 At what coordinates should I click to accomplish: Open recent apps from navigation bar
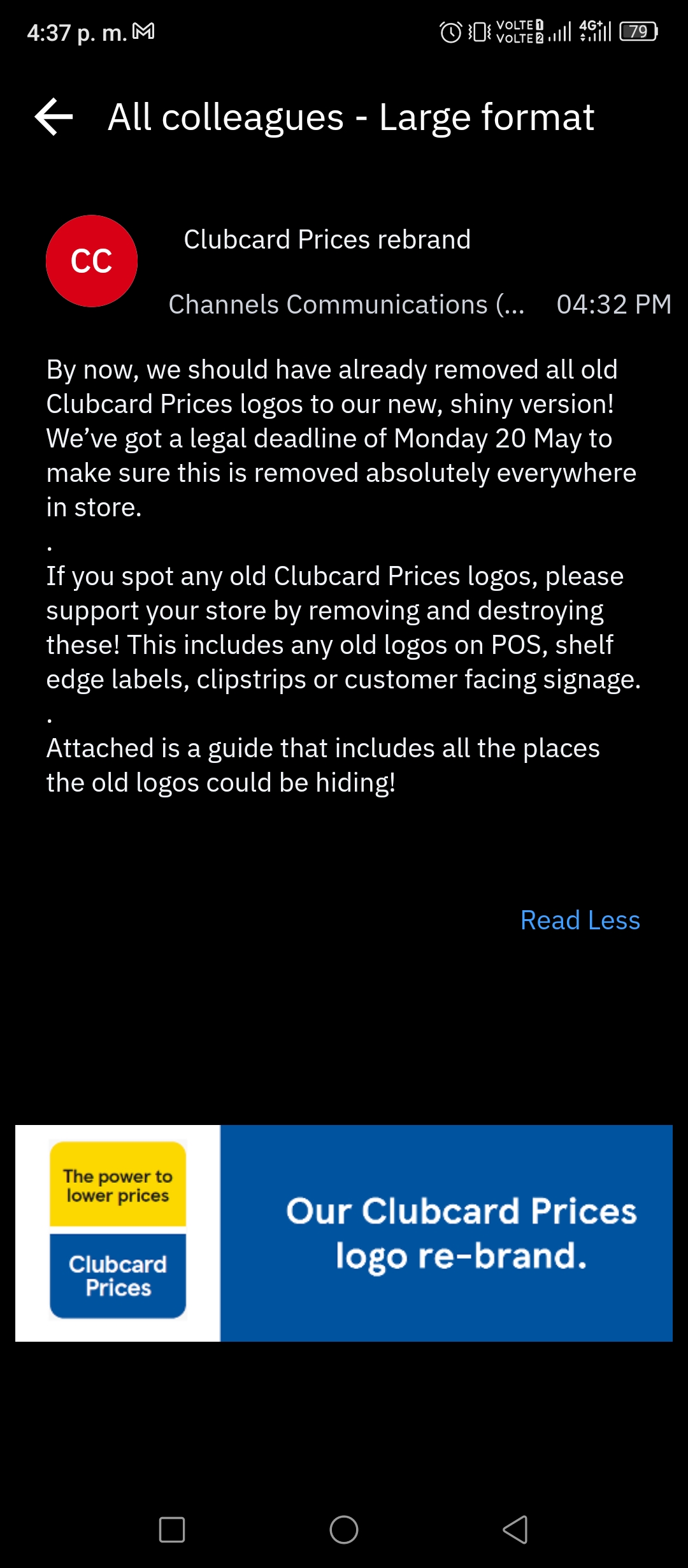[172, 1530]
